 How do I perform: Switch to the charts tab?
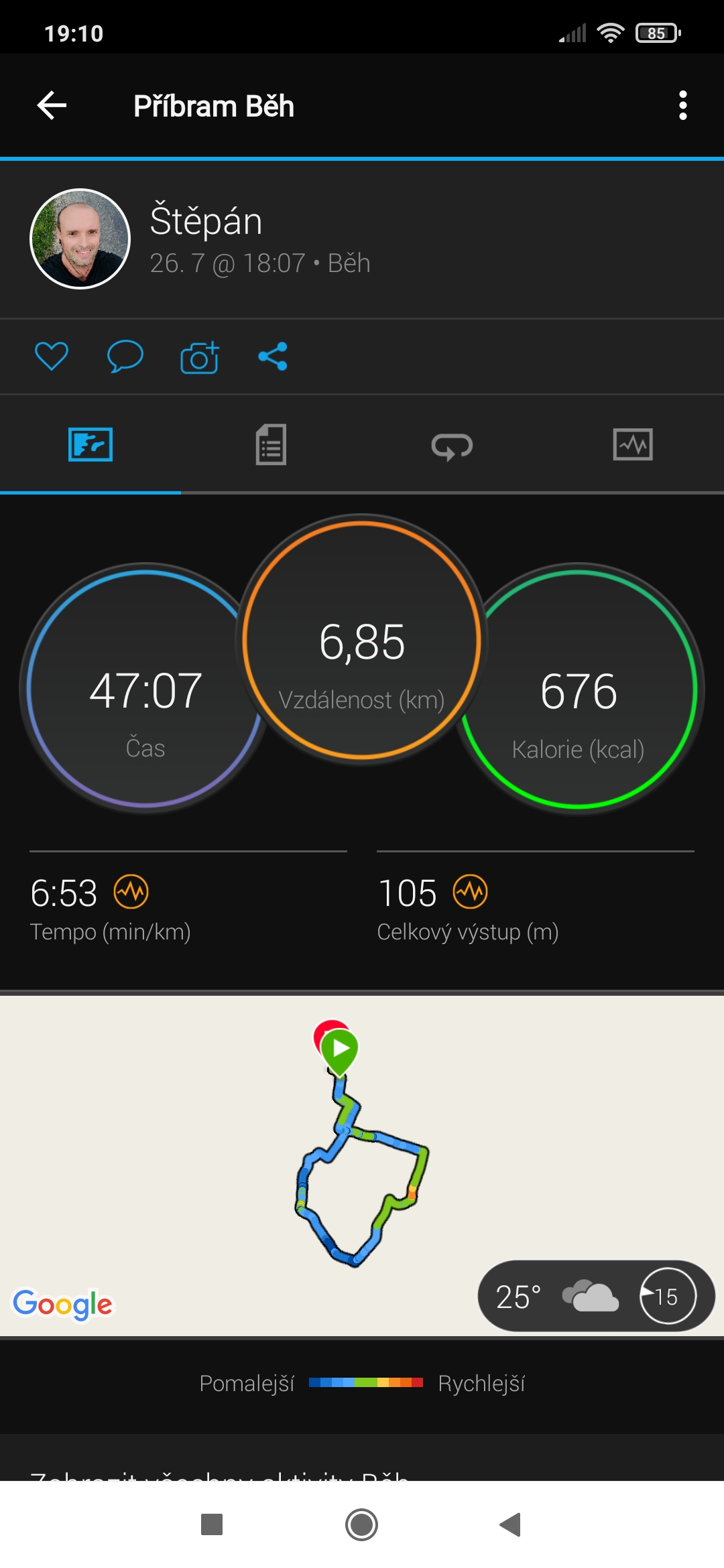633,445
